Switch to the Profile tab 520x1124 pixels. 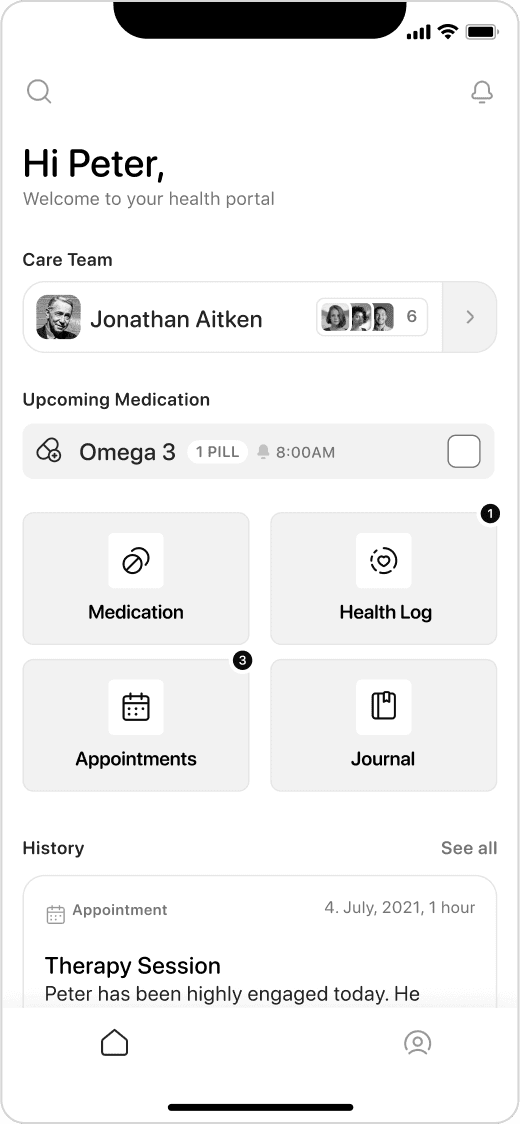[417, 1042]
